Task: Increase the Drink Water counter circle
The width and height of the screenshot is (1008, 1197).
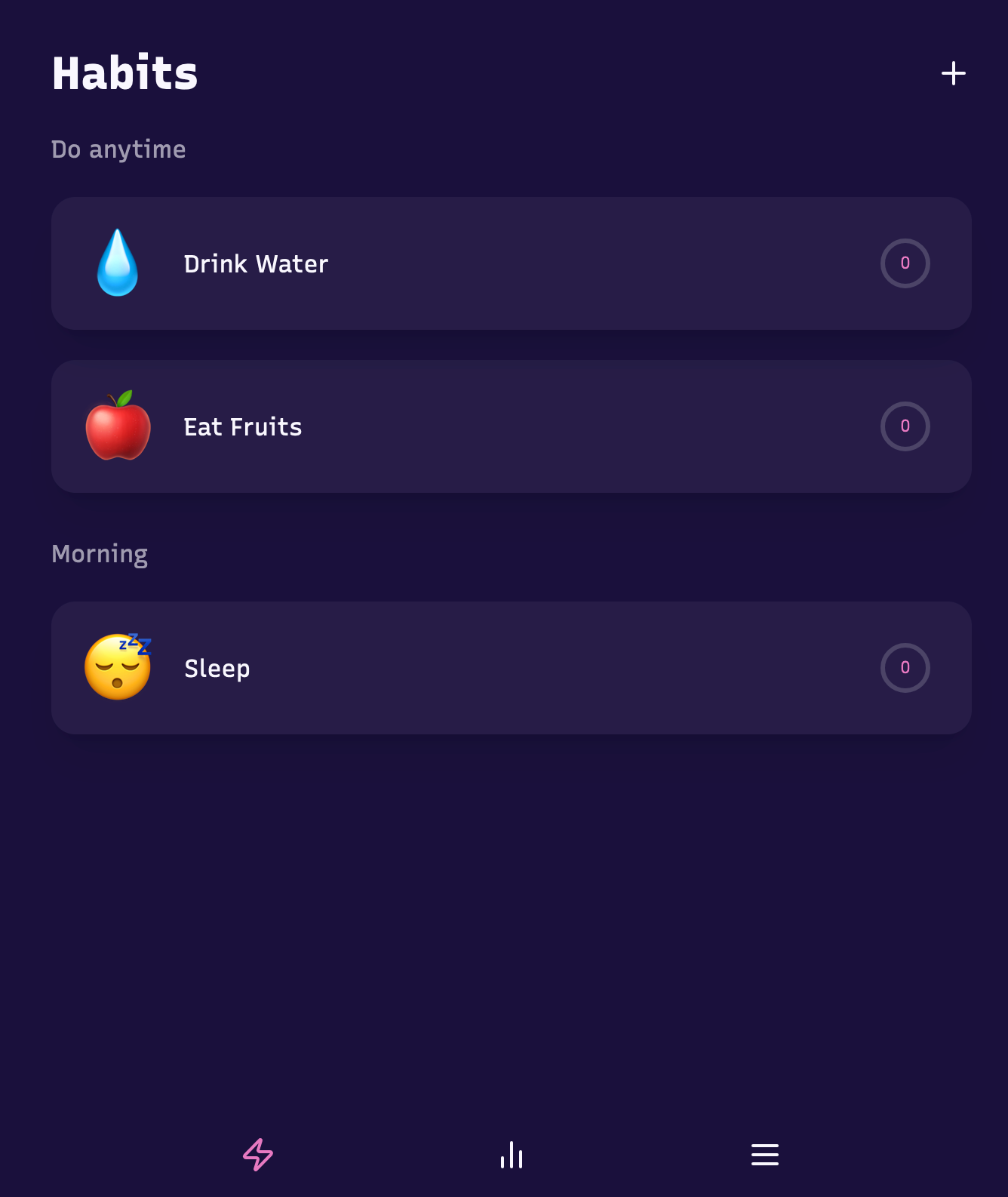Action: (x=905, y=263)
